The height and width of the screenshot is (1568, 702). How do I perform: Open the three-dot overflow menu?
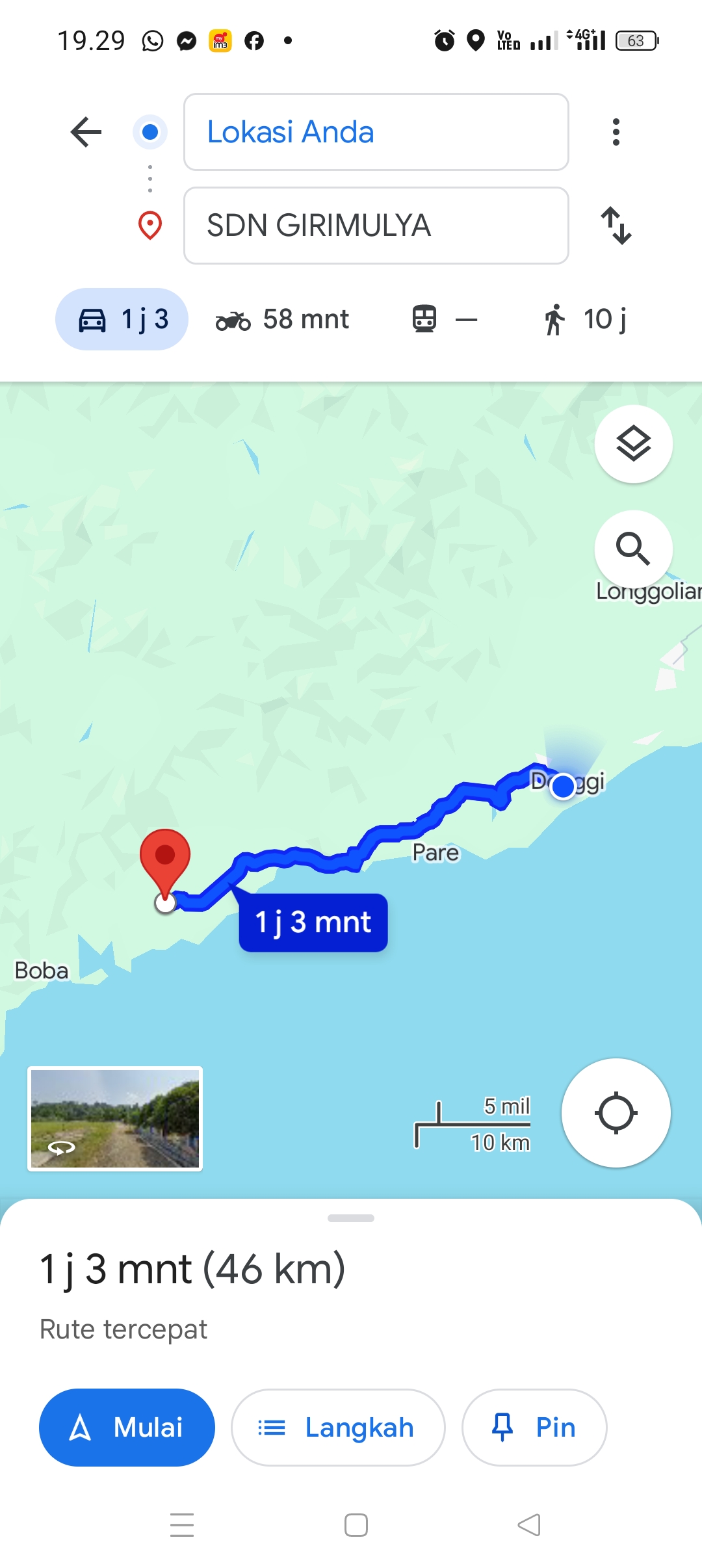tap(616, 132)
